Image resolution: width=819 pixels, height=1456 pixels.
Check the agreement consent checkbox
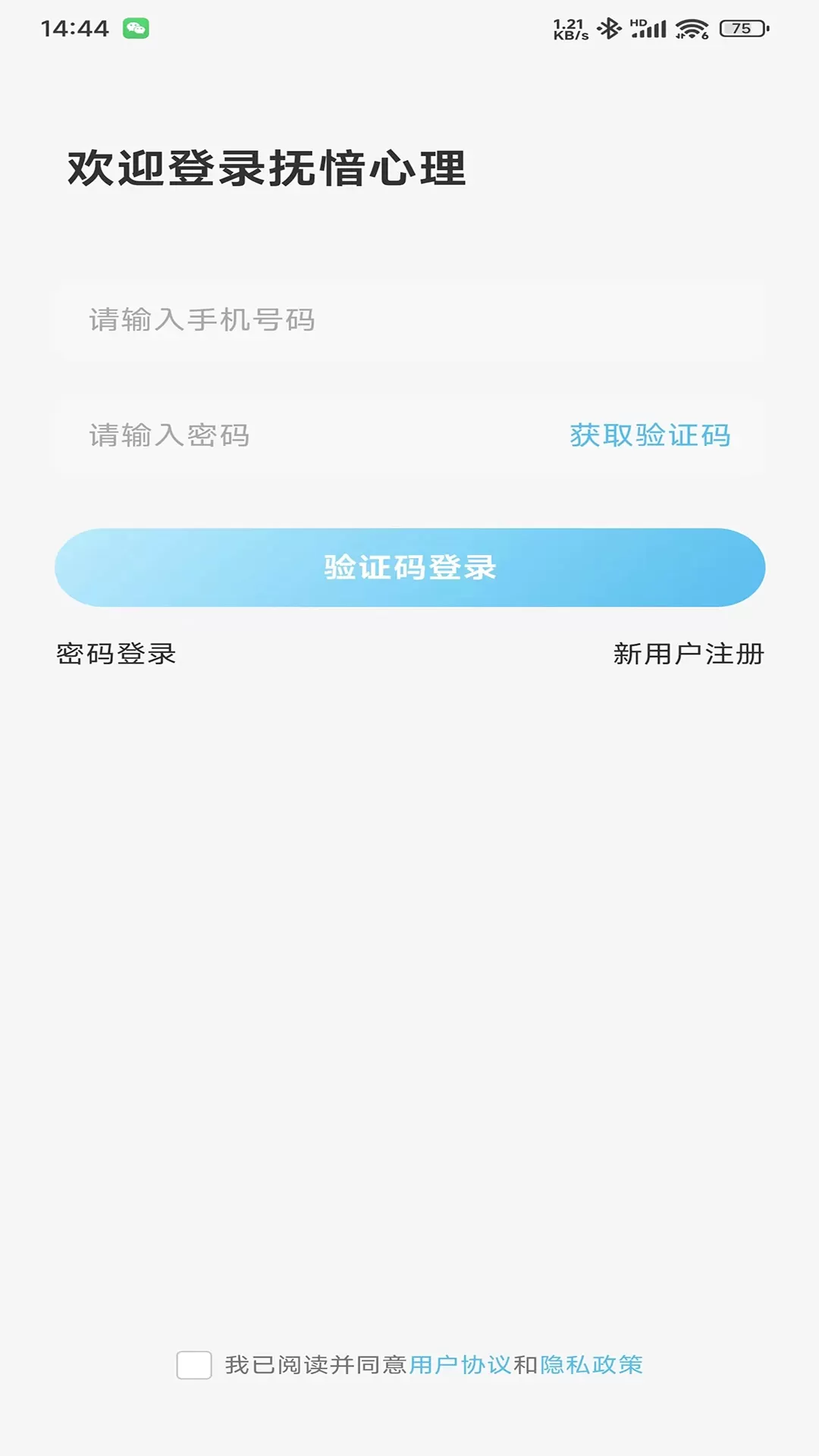[194, 1365]
